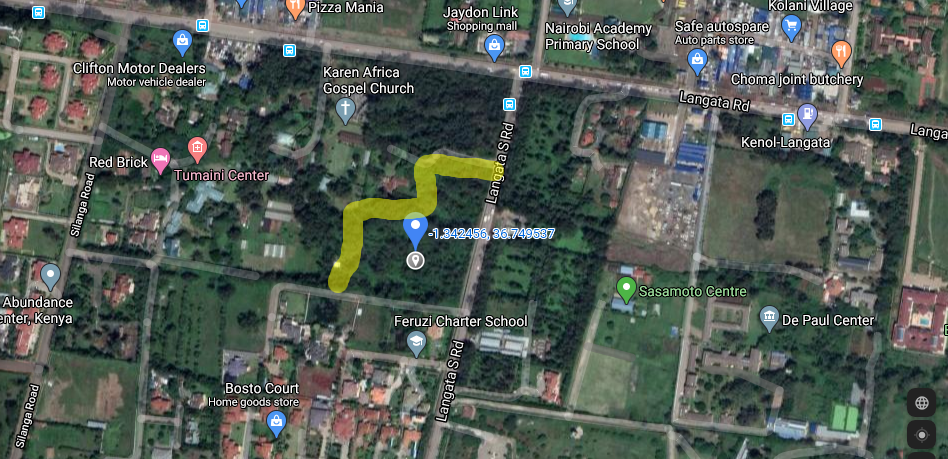948x459 pixels.
Task: View Jaydon Link shopping mall details
Action: pos(493,45)
